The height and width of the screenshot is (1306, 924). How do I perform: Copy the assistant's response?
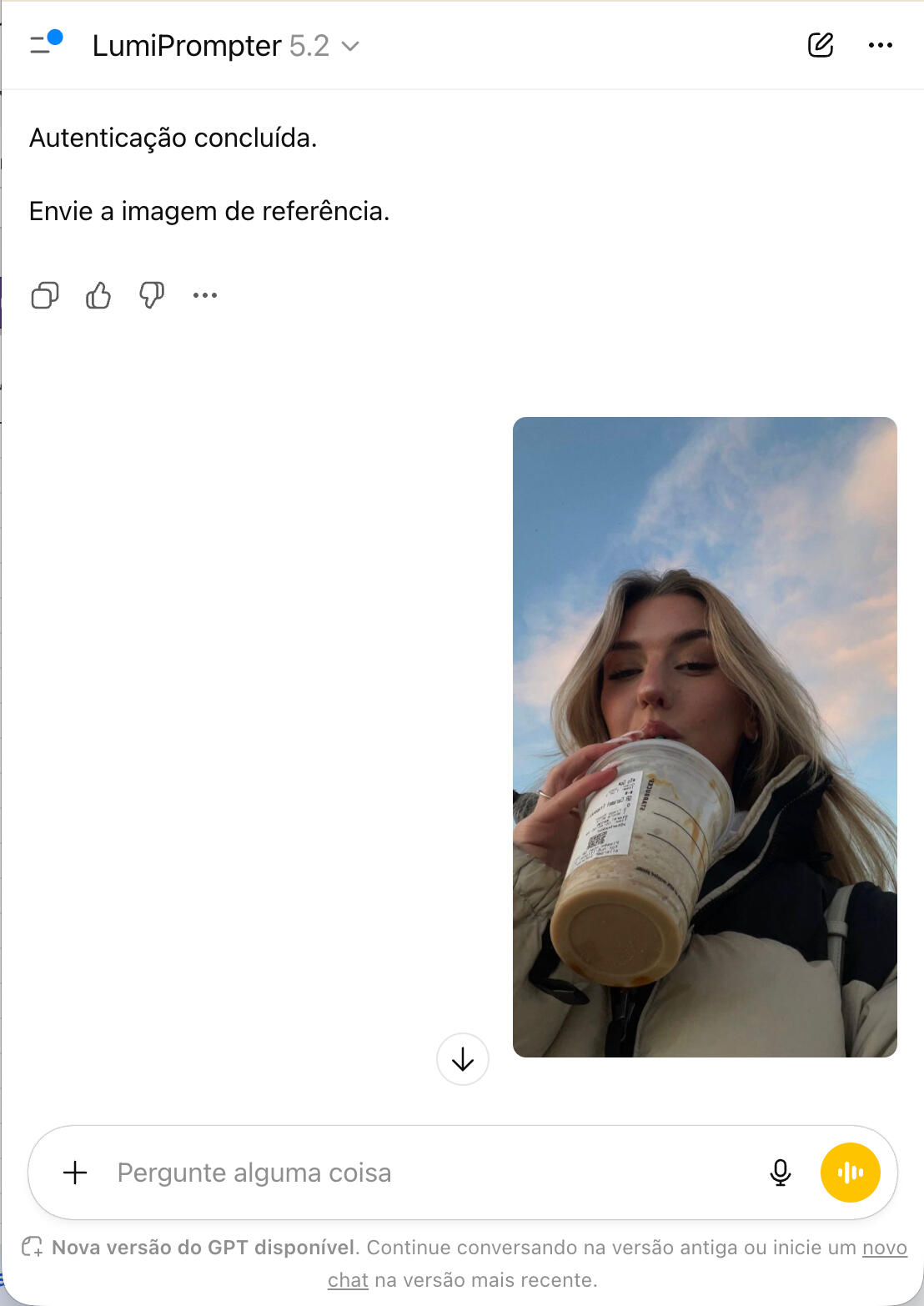click(x=45, y=295)
